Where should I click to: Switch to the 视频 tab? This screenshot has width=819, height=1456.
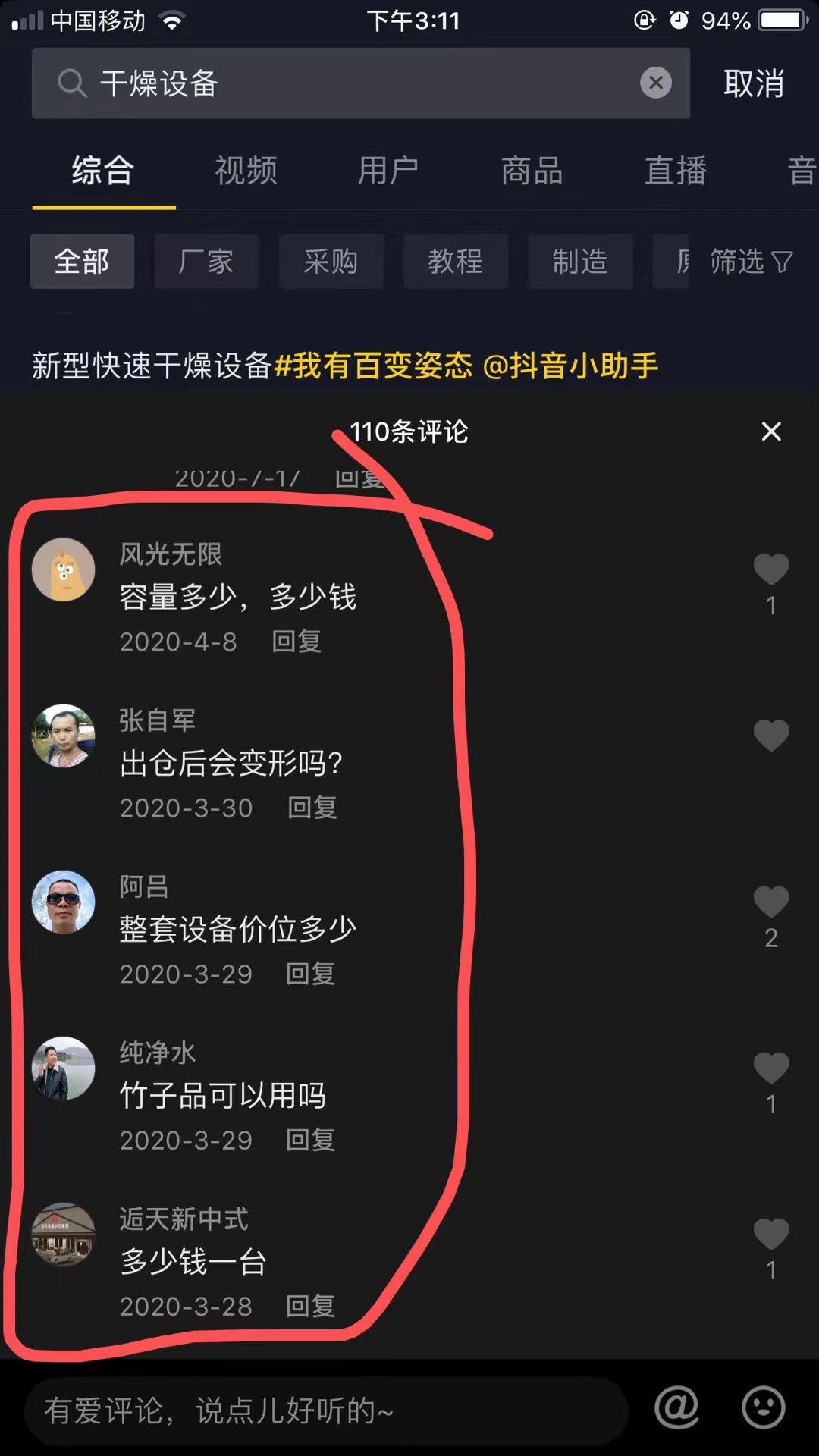pos(246,171)
